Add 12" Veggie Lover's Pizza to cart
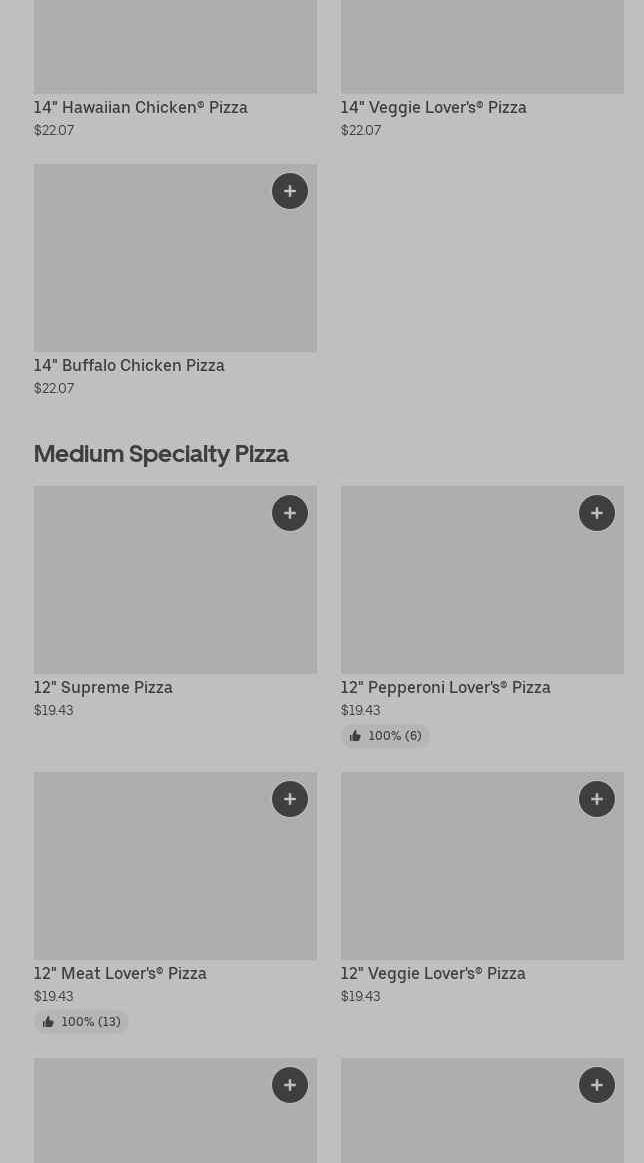The image size is (644, 1163). pyautogui.click(x=597, y=799)
